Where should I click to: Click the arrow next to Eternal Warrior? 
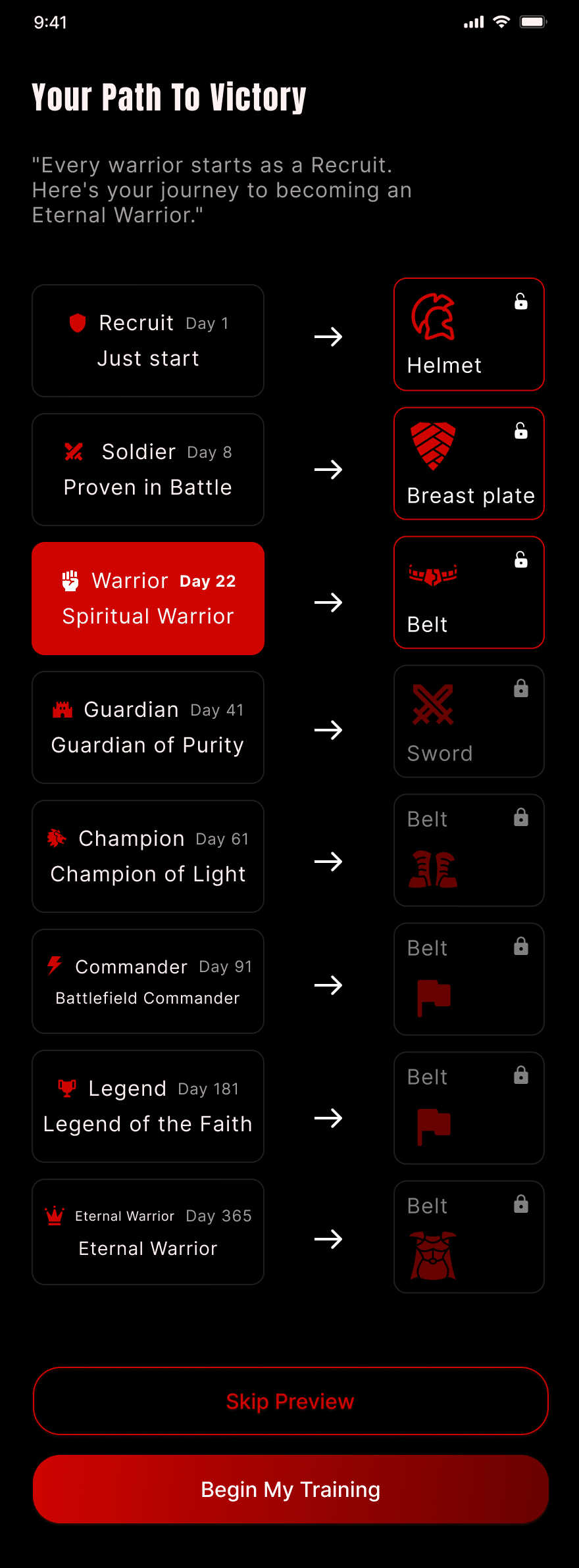pos(328,1238)
